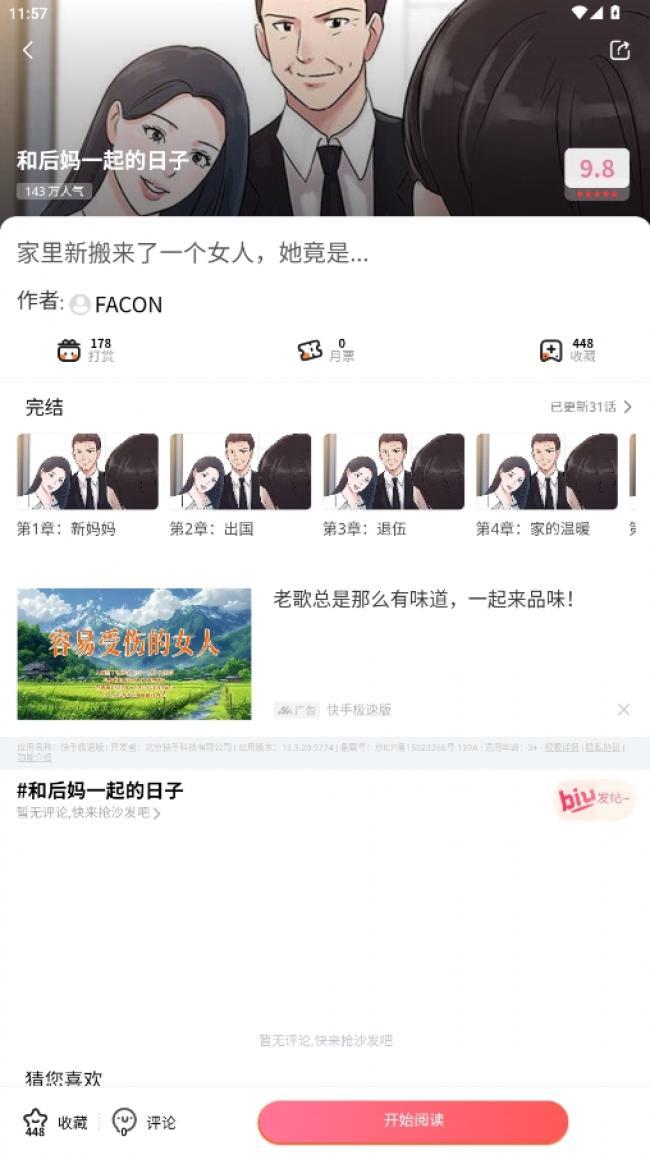
Task: Open chapter 第1章：新妈妈
Action: [x=87, y=472]
